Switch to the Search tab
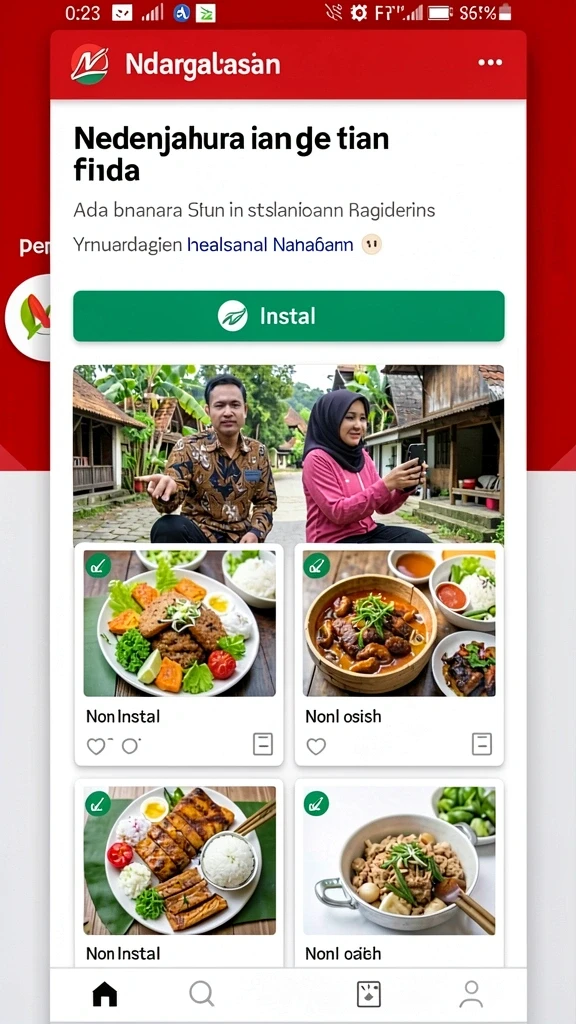The image size is (576, 1024). pos(202,994)
